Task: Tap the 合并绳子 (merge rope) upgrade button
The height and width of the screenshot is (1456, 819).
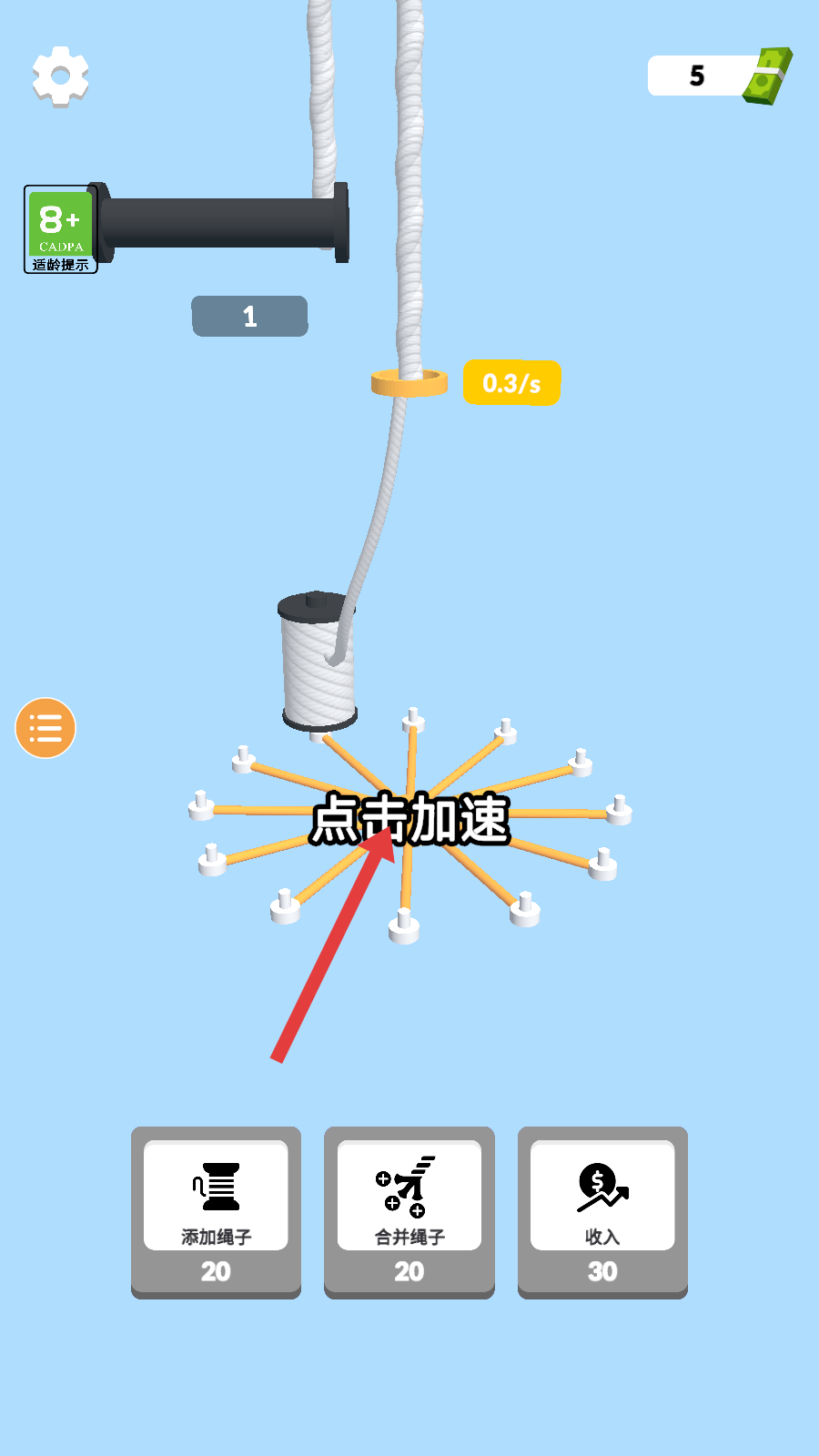Action: tap(409, 1210)
